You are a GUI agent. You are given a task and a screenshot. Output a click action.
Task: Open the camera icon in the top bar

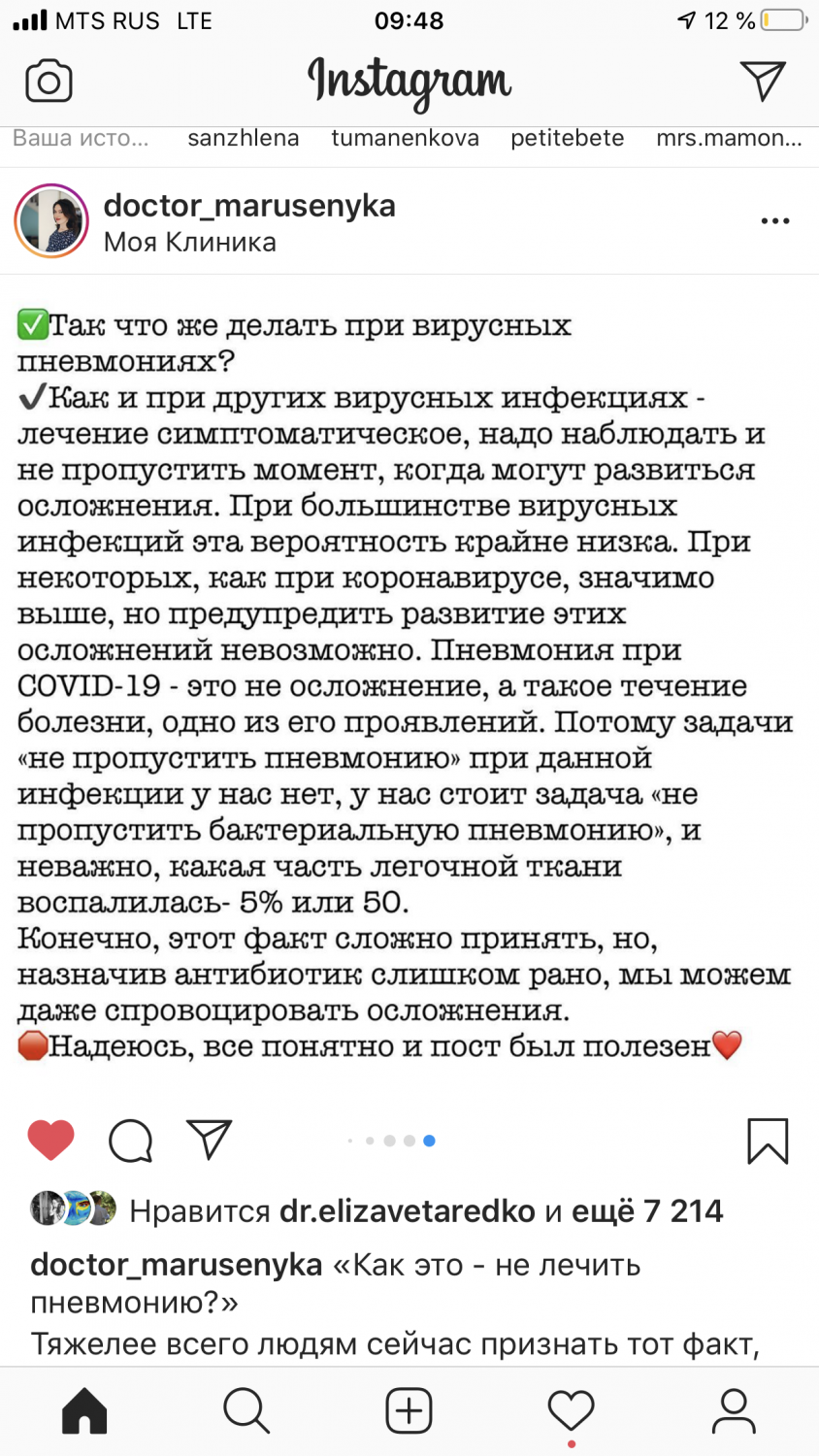coord(49,82)
